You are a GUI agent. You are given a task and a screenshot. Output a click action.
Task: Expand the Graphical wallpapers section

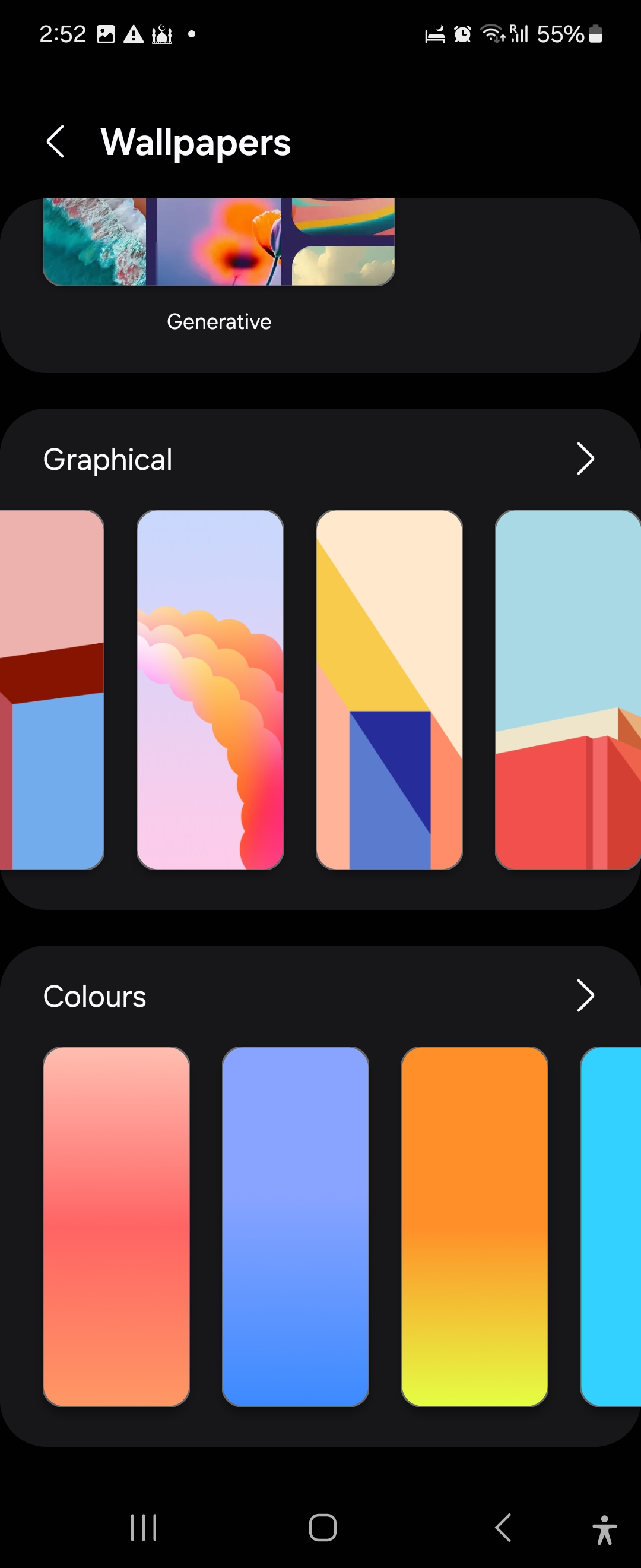(x=585, y=459)
